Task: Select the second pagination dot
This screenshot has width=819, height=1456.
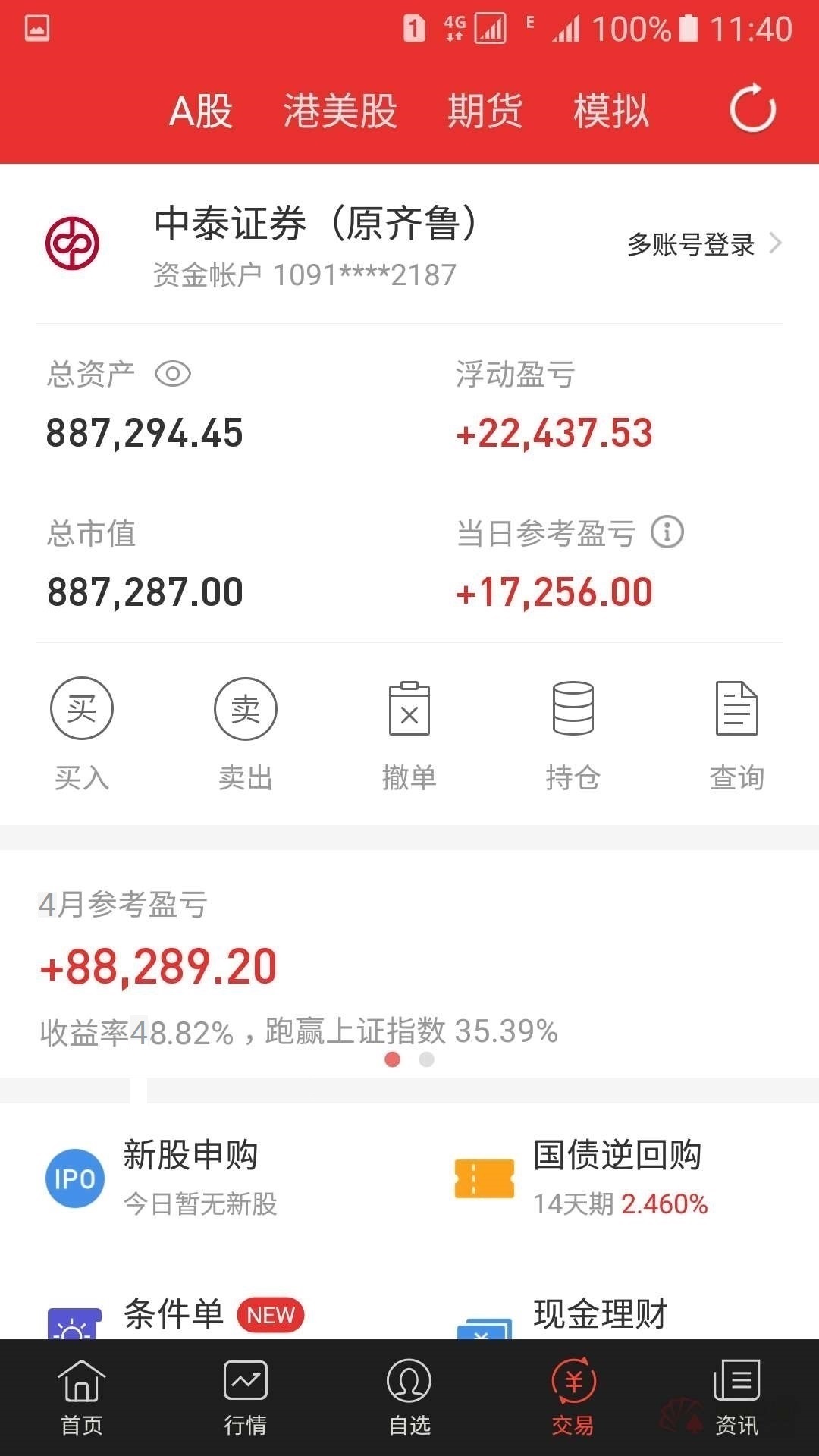Action: pyautogui.click(x=427, y=1059)
